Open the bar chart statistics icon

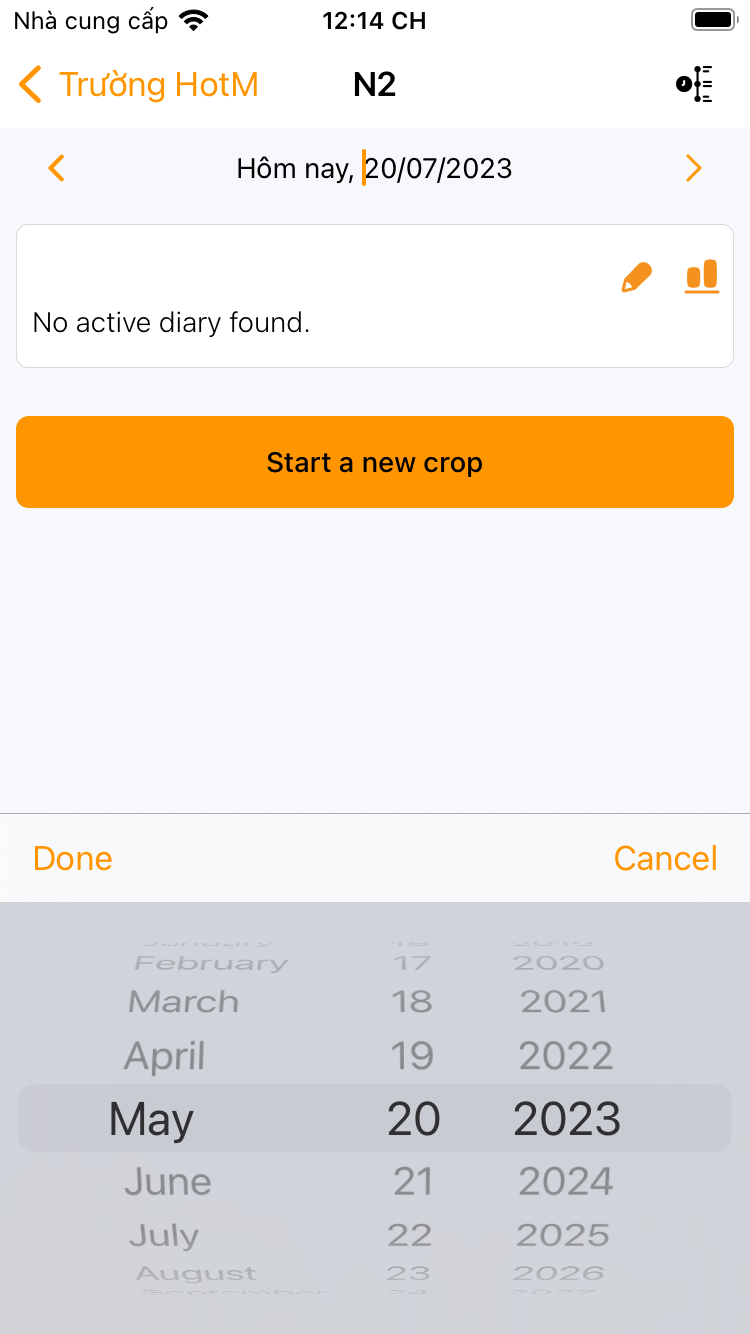click(702, 276)
